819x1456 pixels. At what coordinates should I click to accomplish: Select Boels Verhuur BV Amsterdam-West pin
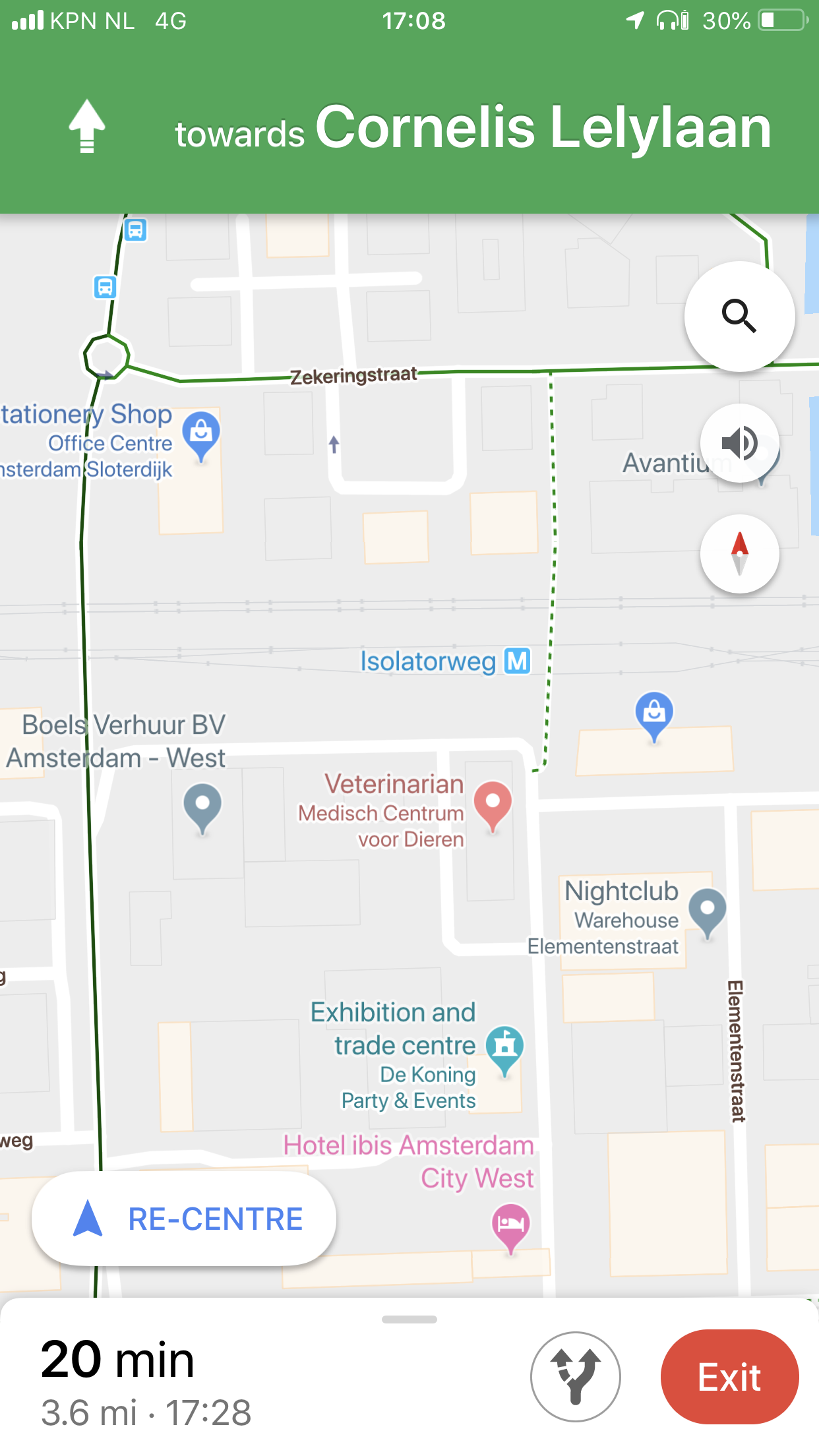point(202,806)
